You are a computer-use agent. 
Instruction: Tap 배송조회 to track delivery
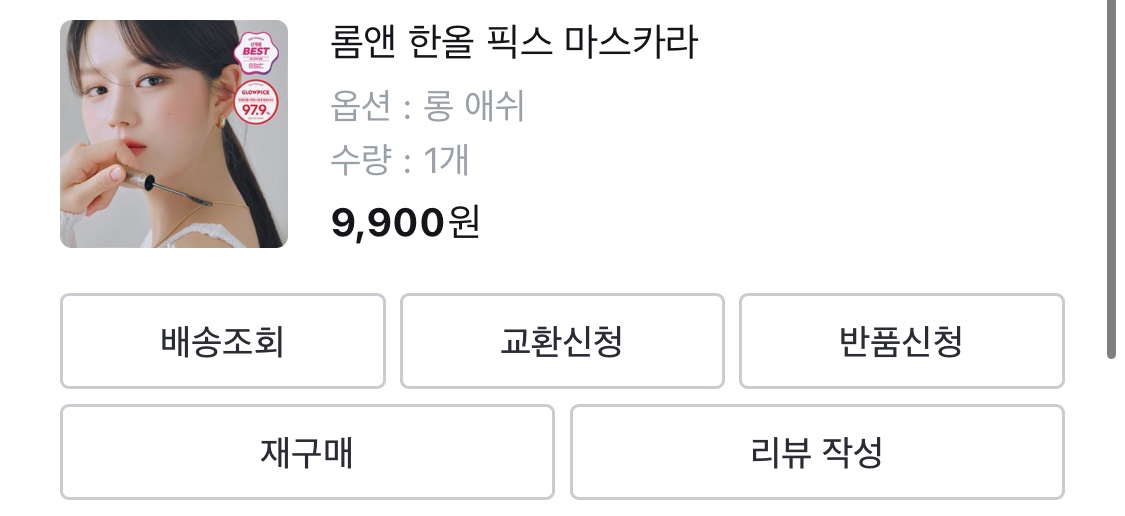pos(222,341)
